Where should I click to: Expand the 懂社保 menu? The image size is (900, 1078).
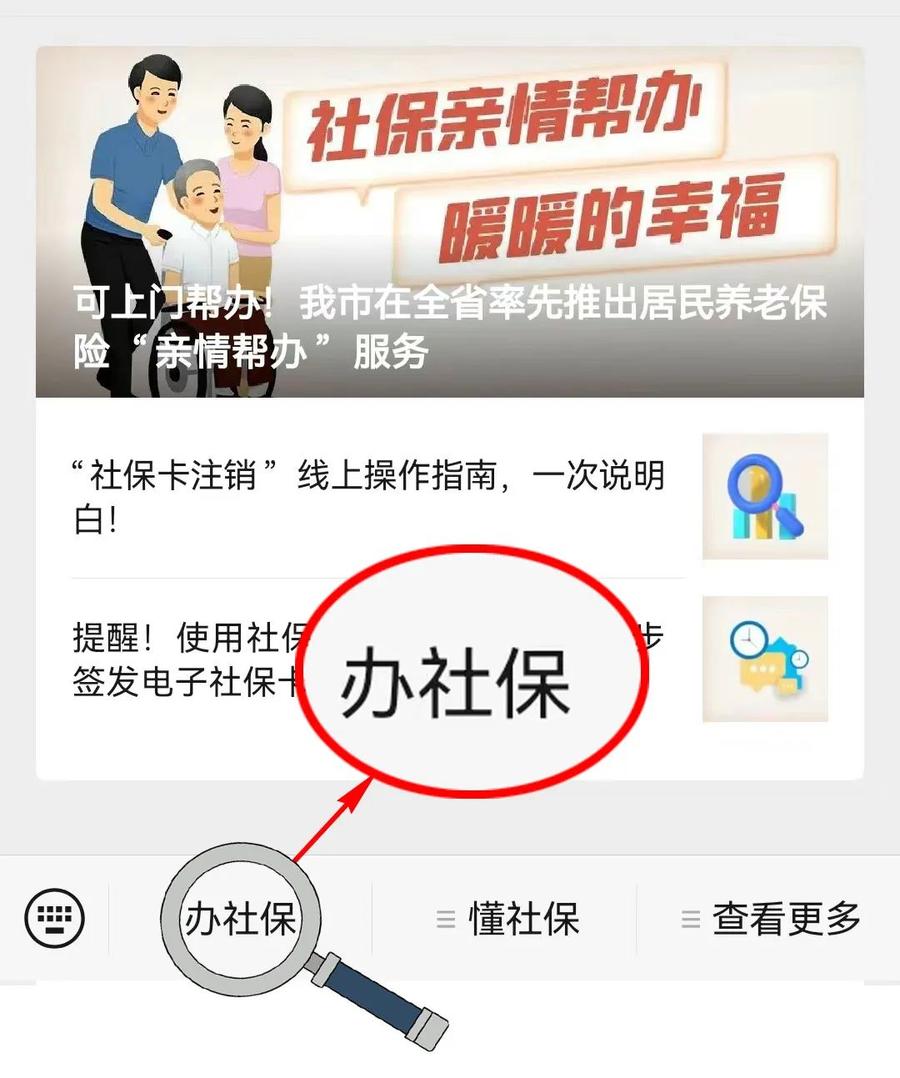tap(508, 919)
